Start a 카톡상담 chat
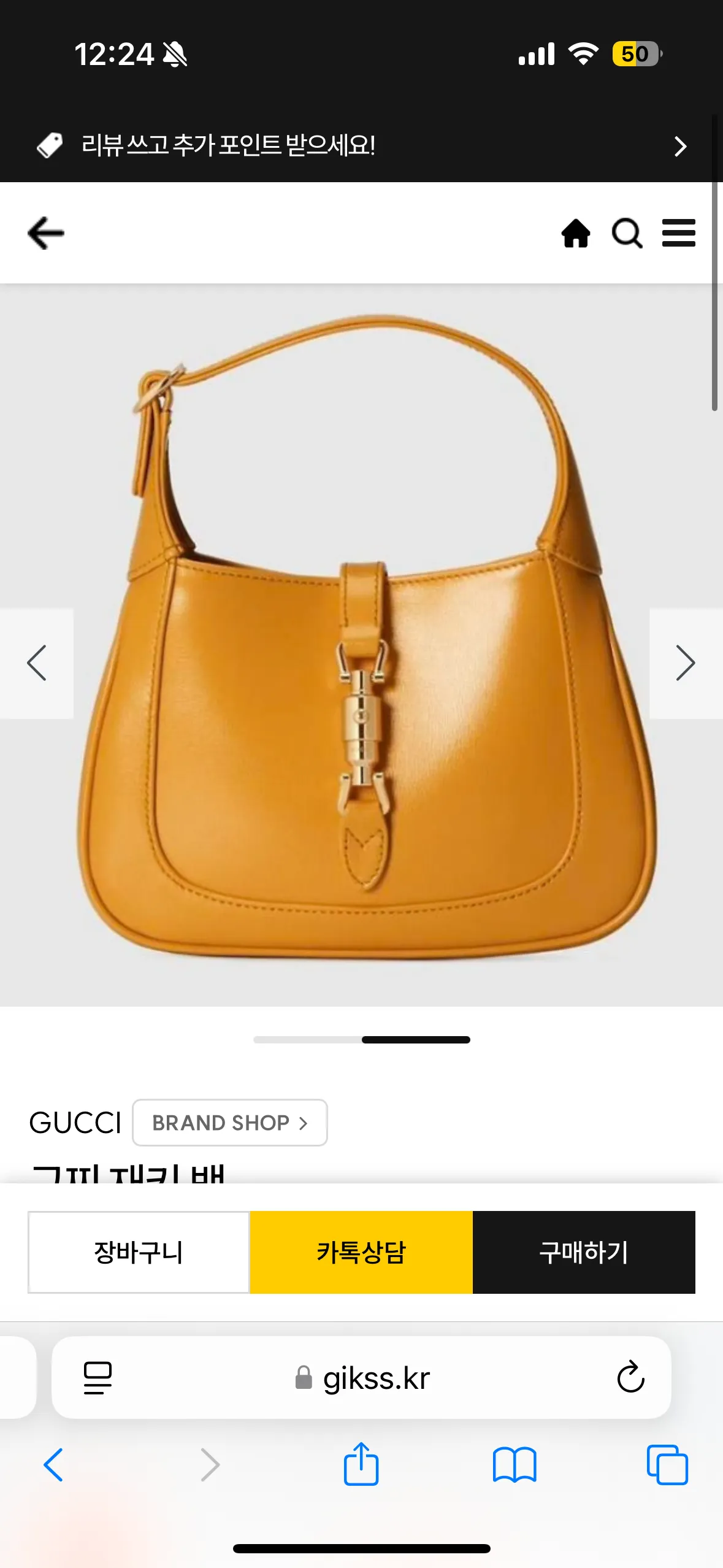723x1568 pixels. [361, 1252]
